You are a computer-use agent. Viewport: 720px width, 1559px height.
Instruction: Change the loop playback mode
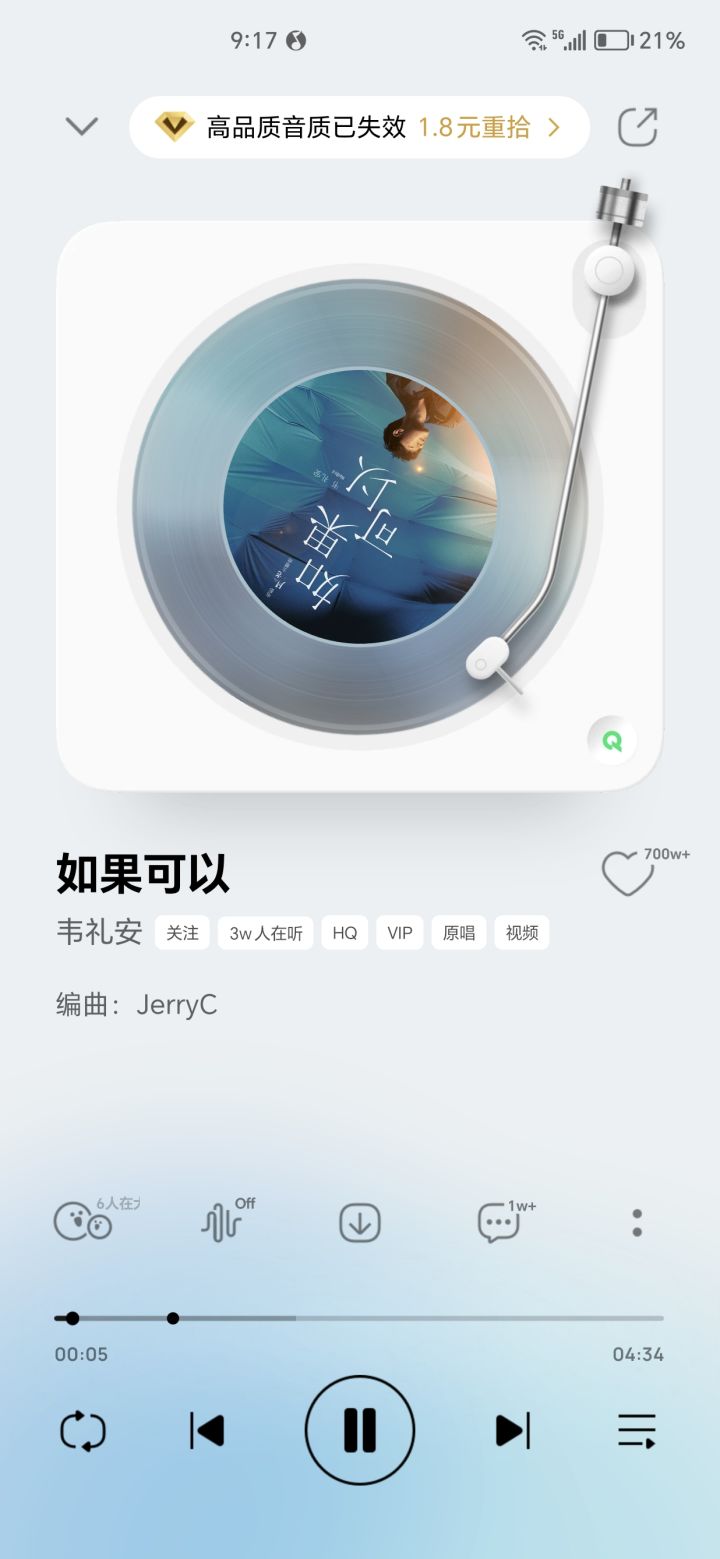83,1431
